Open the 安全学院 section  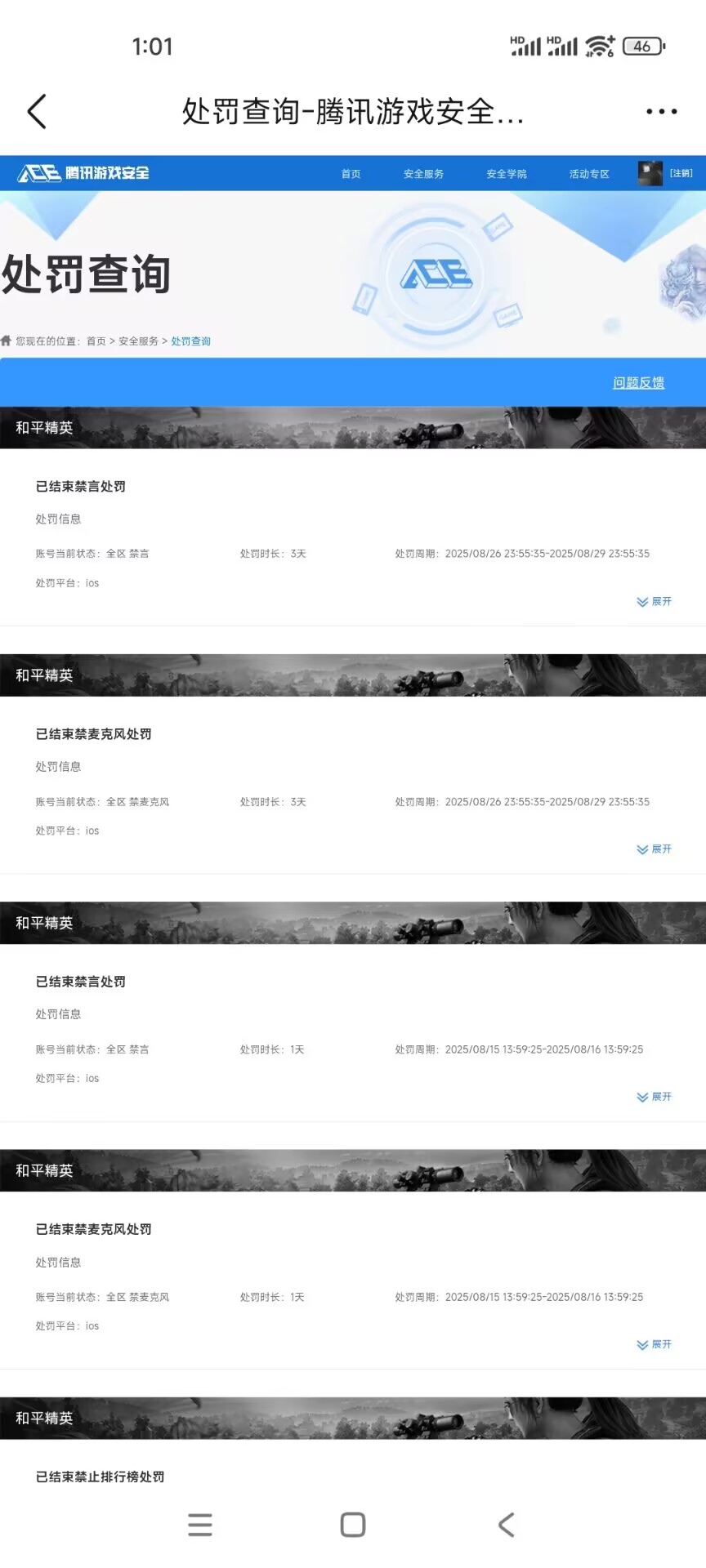tap(506, 173)
